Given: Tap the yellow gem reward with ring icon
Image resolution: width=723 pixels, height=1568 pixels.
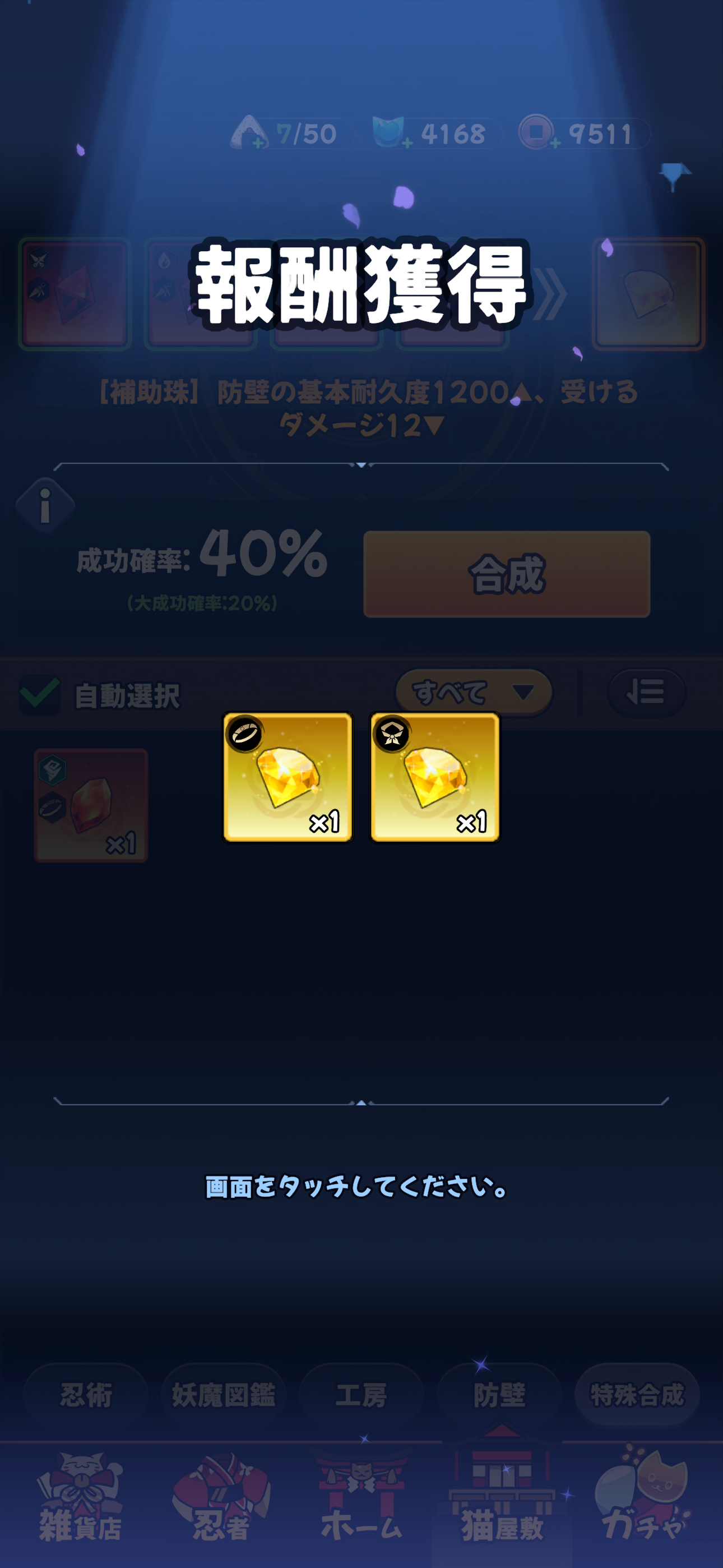Looking at the screenshot, I should (288, 777).
